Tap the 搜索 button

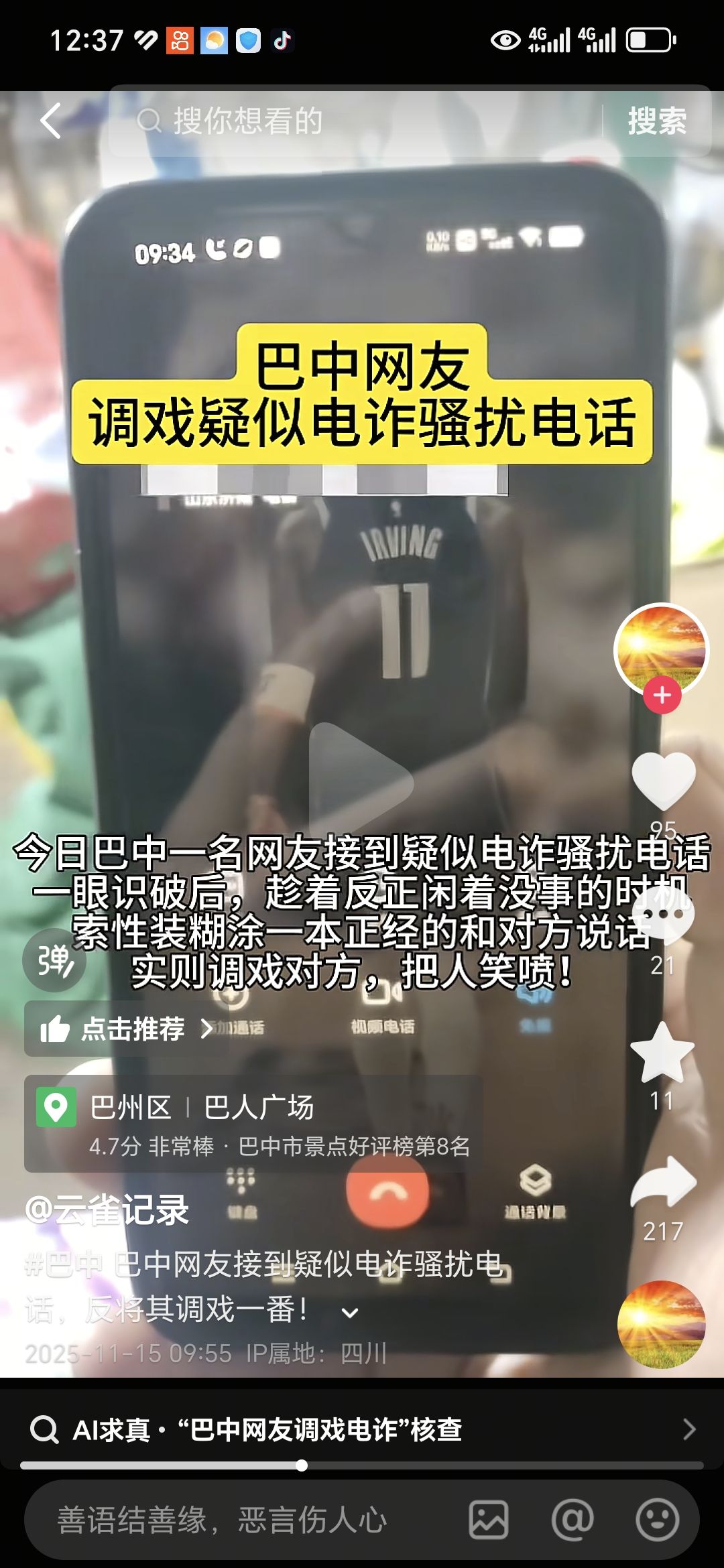coord(656,121)
